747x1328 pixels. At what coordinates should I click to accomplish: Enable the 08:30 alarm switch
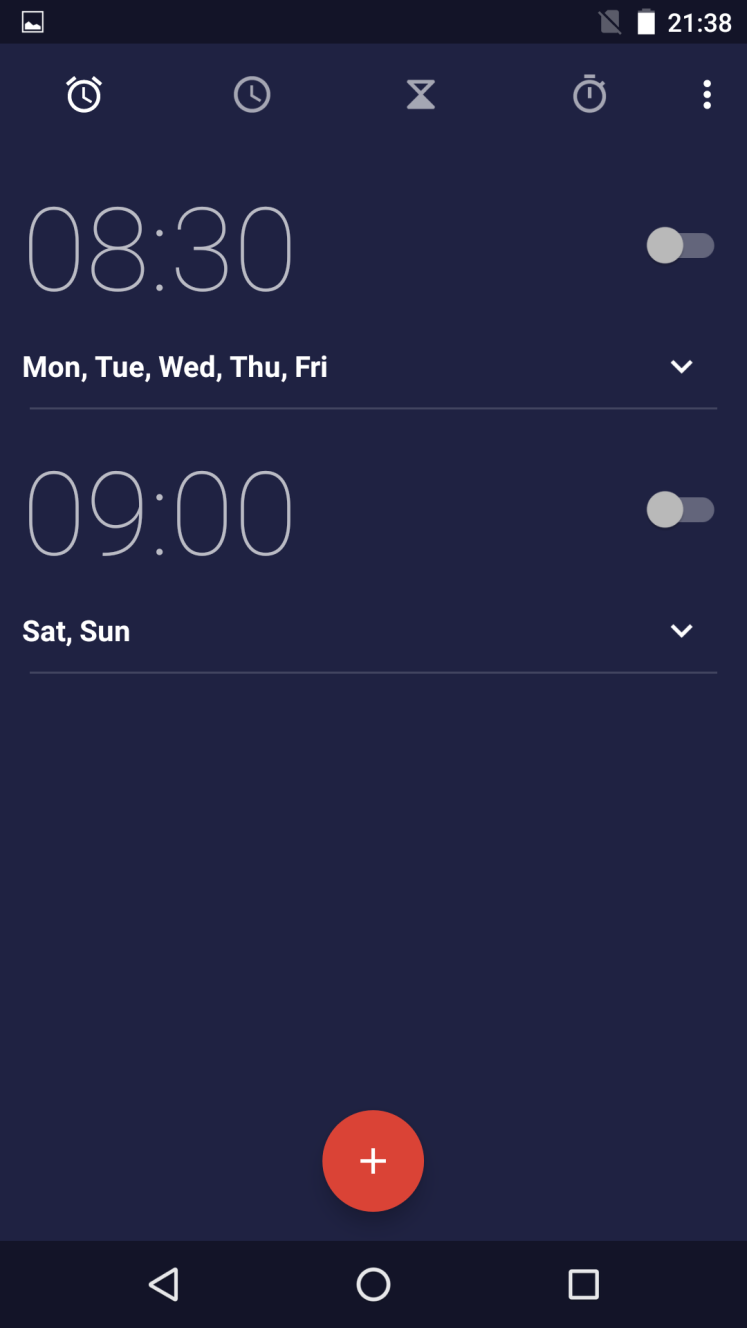[x=681, y=245]
